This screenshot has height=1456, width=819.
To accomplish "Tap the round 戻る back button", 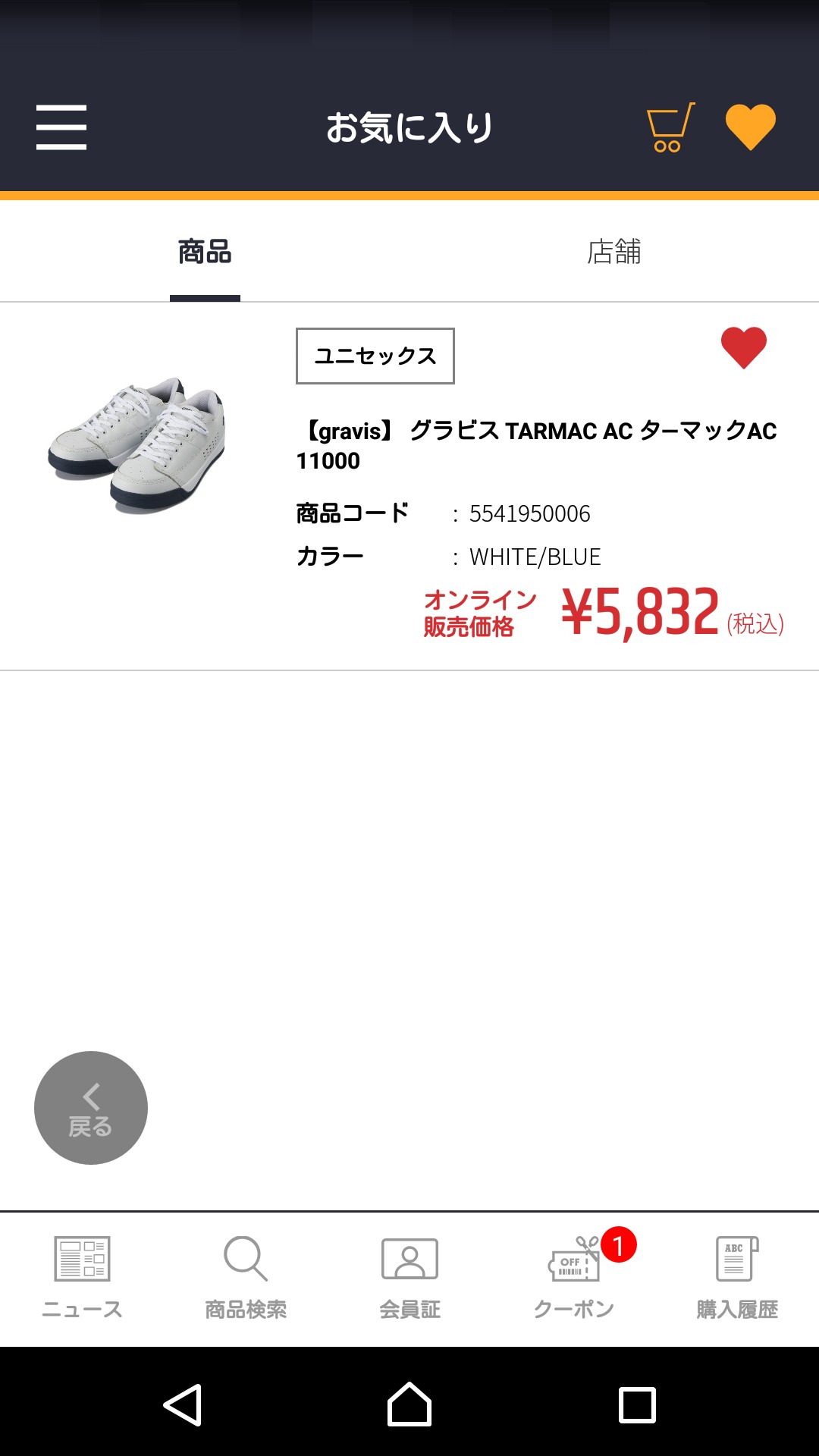I will click(91, 1107).
